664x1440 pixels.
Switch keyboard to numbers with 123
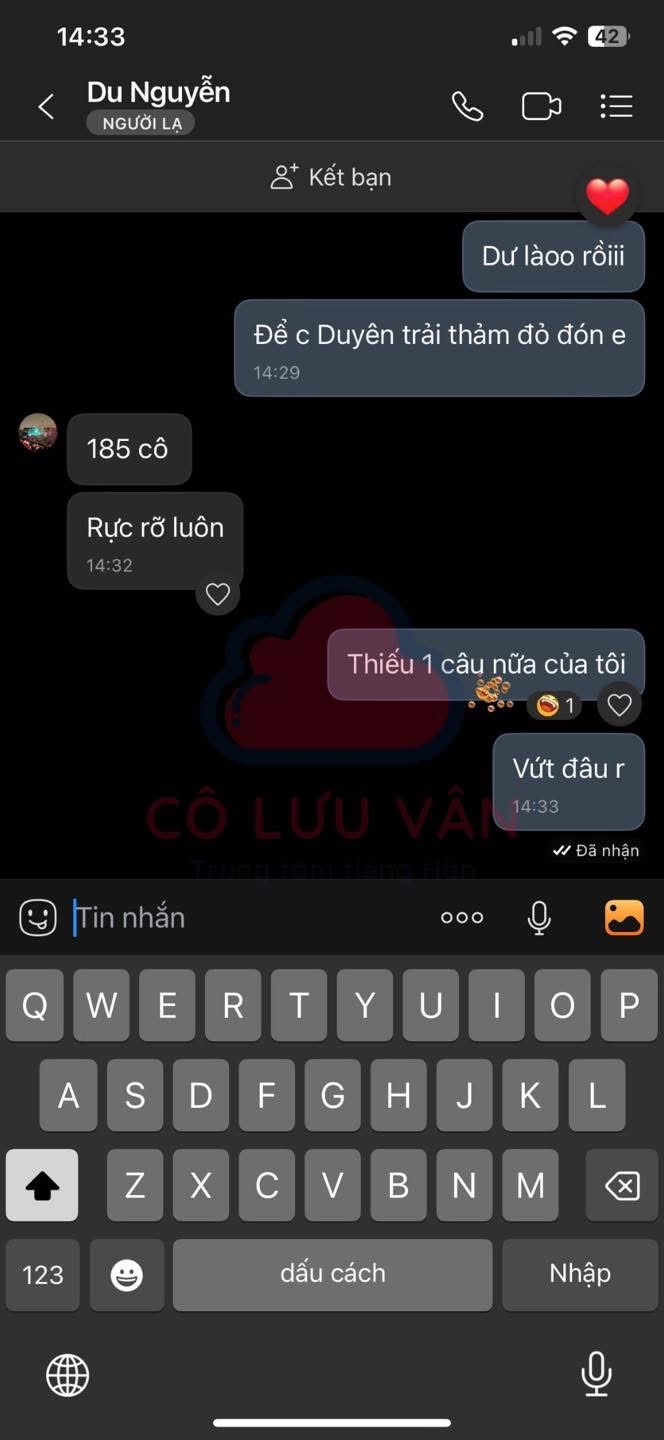click(x=43, y=1274)
